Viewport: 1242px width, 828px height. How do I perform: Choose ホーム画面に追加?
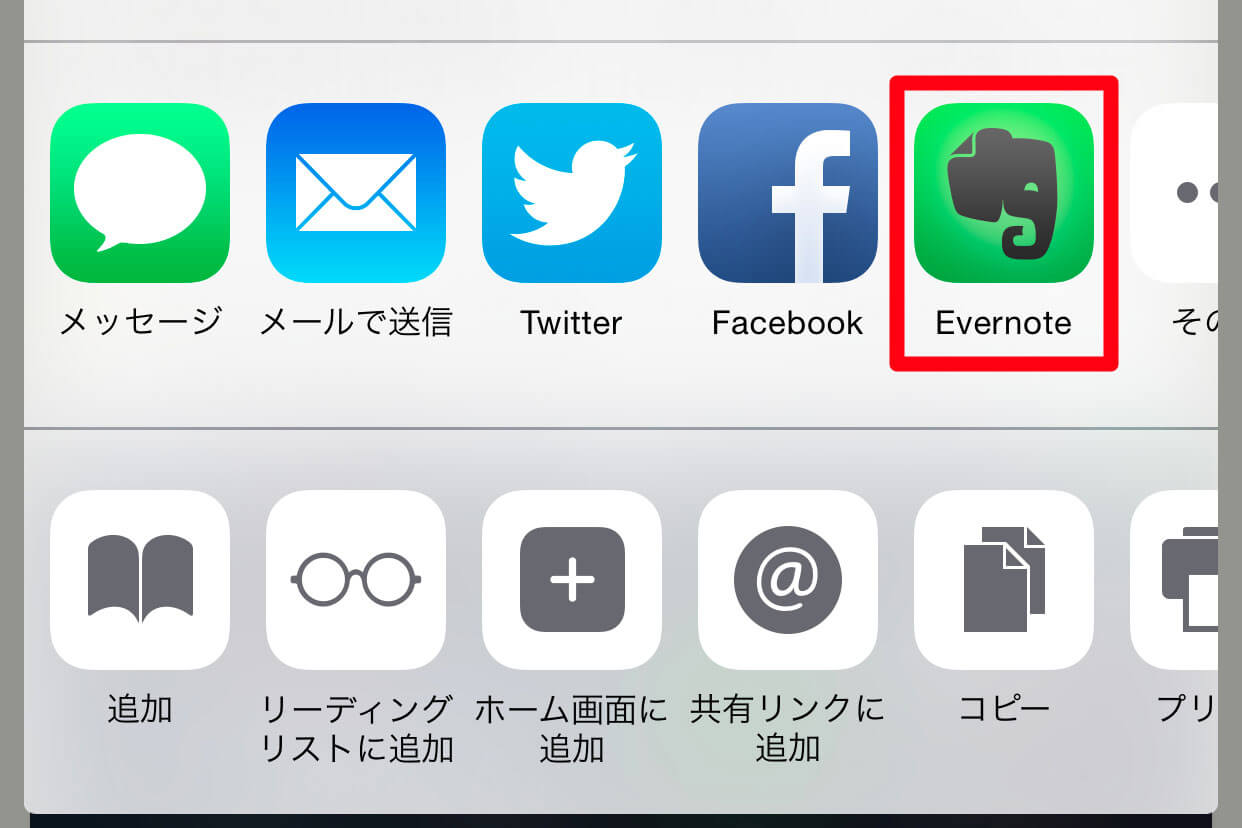572,580
